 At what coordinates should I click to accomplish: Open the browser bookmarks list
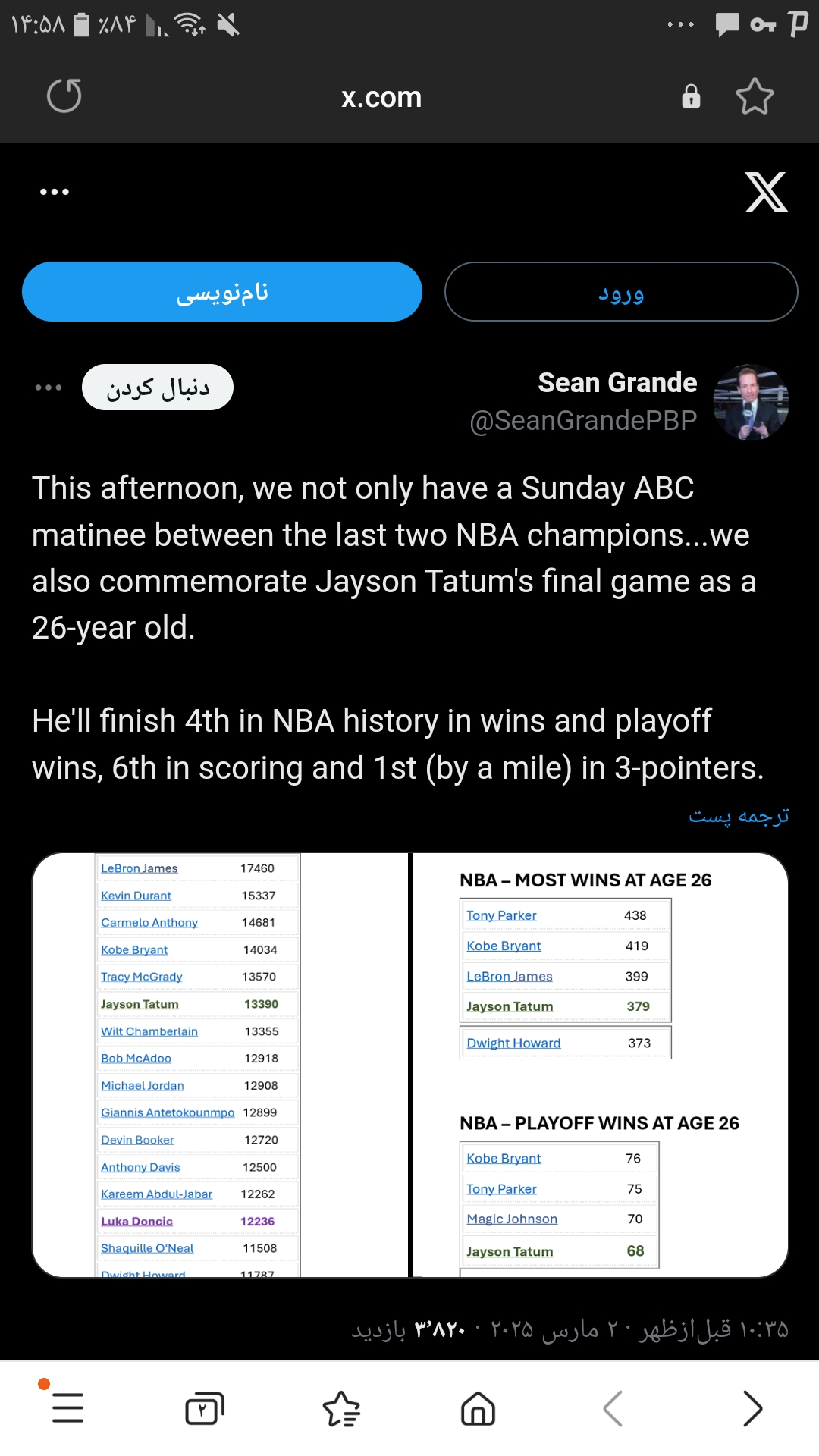(341, 1408)
